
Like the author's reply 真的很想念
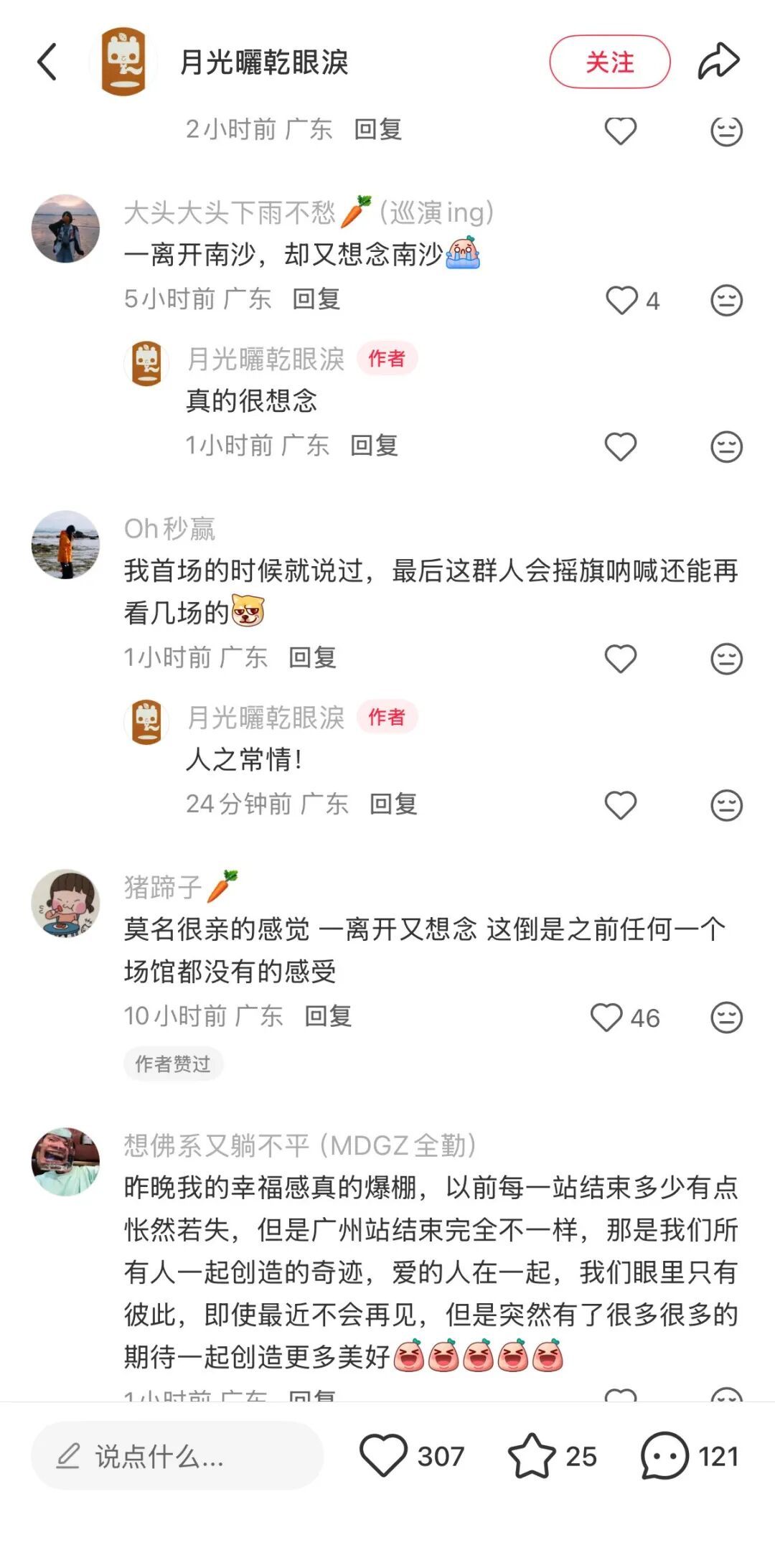pos(621,446)
